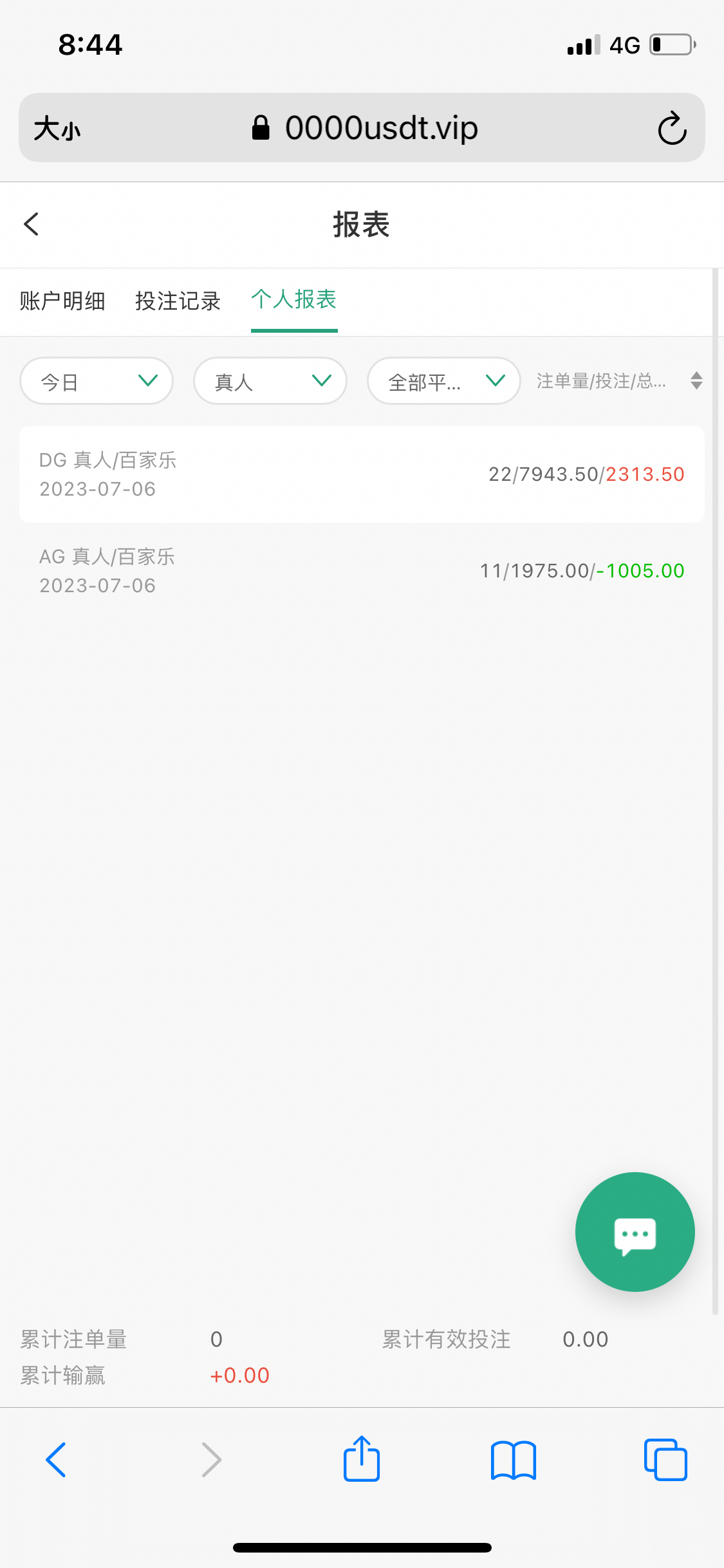Sort by 注单量/投注/总... column
This screenshot has width=724, height=1568.
(x=618, y=381)
